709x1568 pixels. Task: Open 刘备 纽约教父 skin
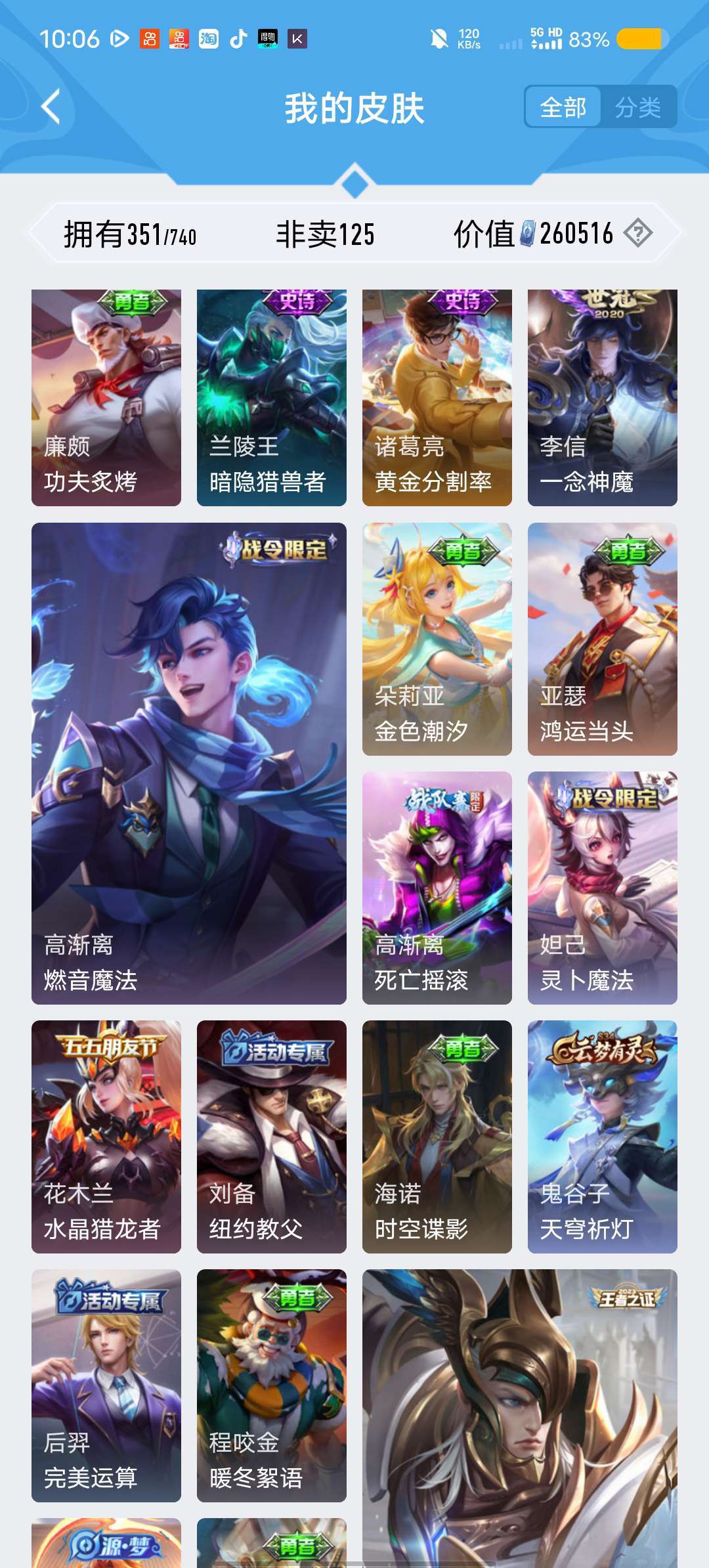272,1136
